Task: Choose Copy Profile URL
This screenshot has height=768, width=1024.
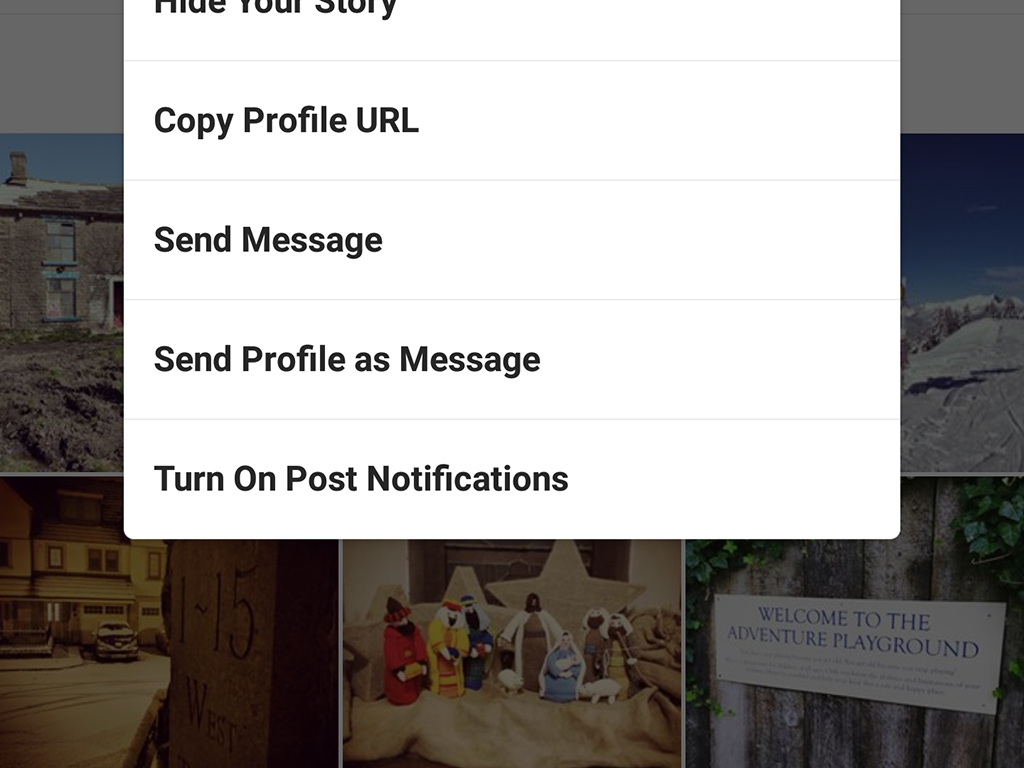Action: click(286, 121)
